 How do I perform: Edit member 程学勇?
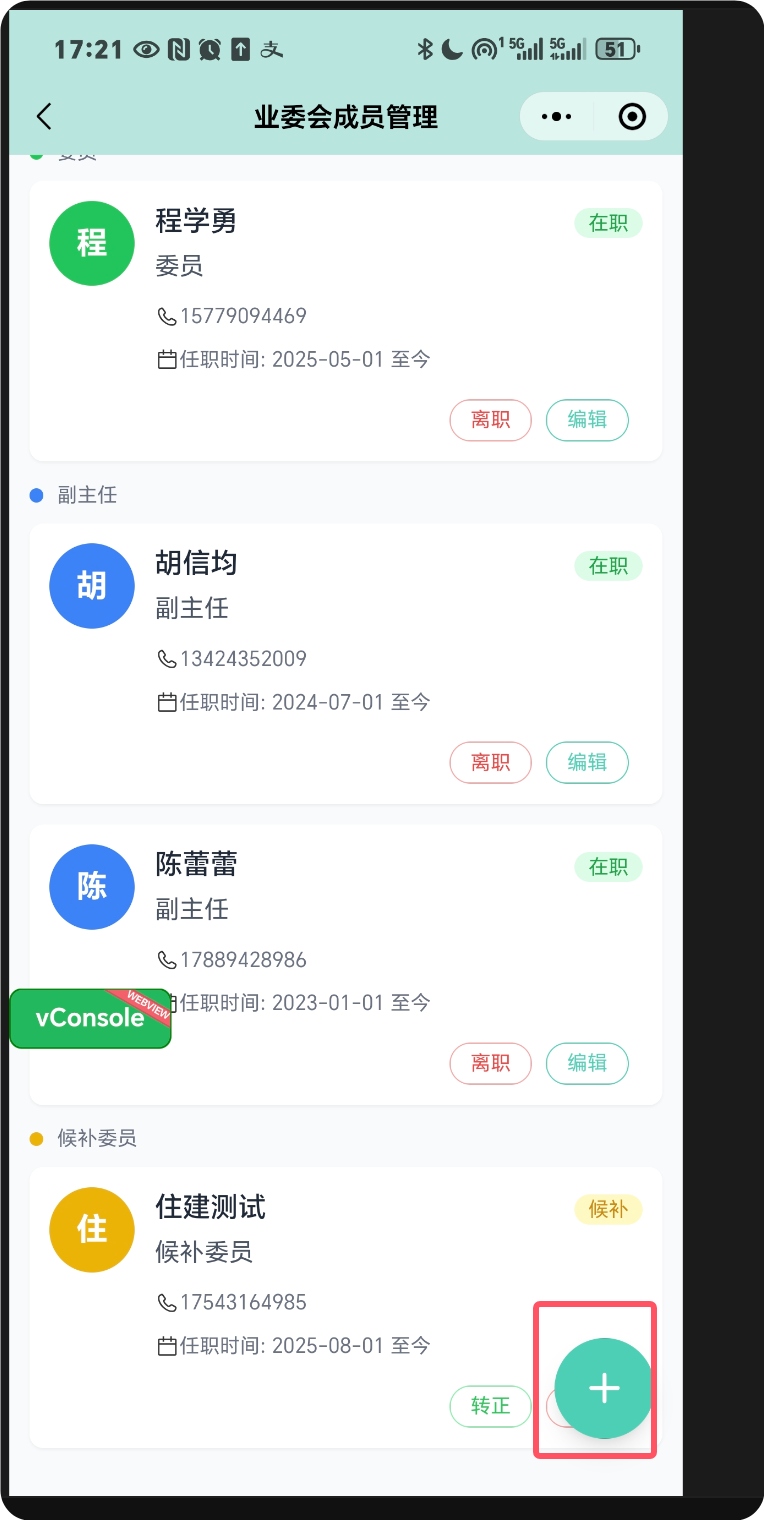tap(587, 420)
